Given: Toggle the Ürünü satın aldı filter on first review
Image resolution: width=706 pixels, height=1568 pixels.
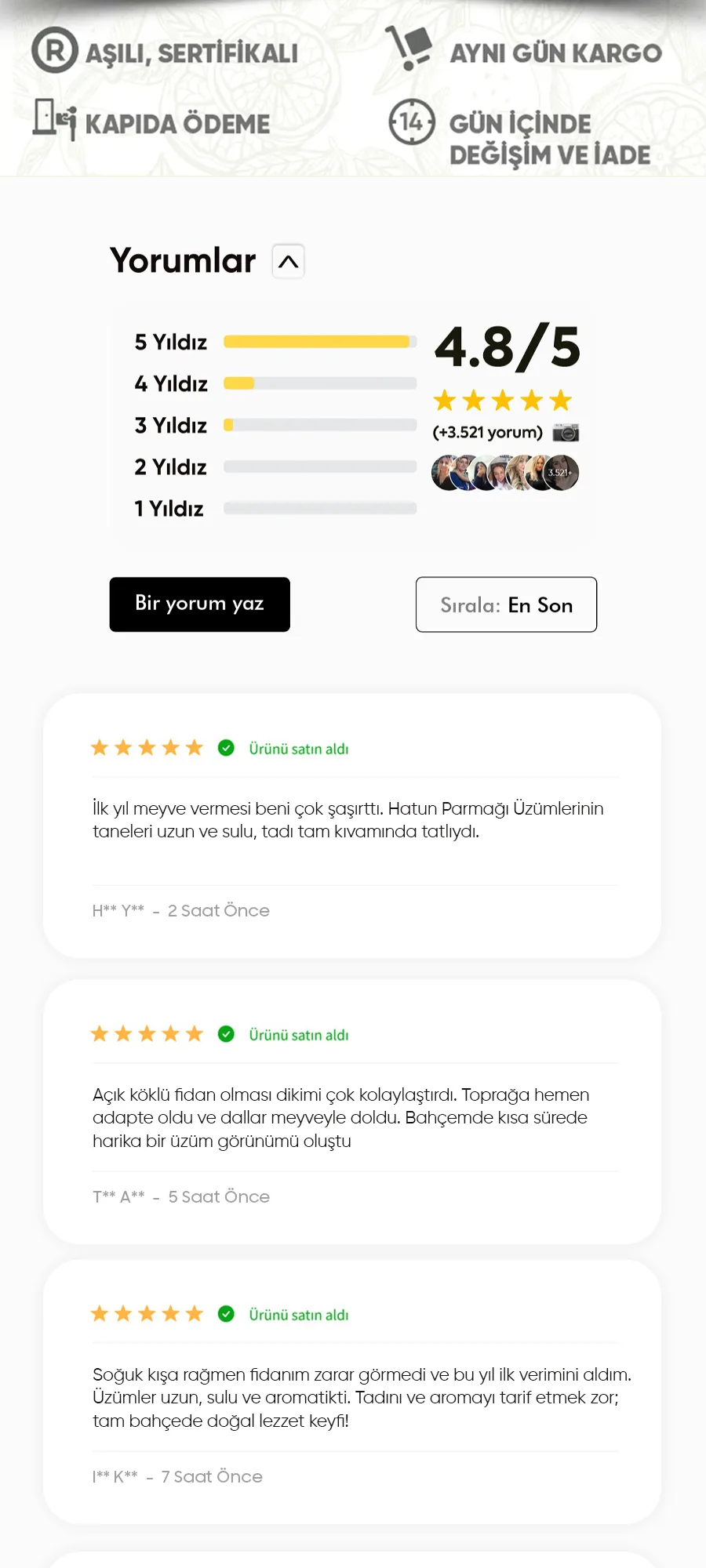Looking at the screenshot, I should 298,748.
